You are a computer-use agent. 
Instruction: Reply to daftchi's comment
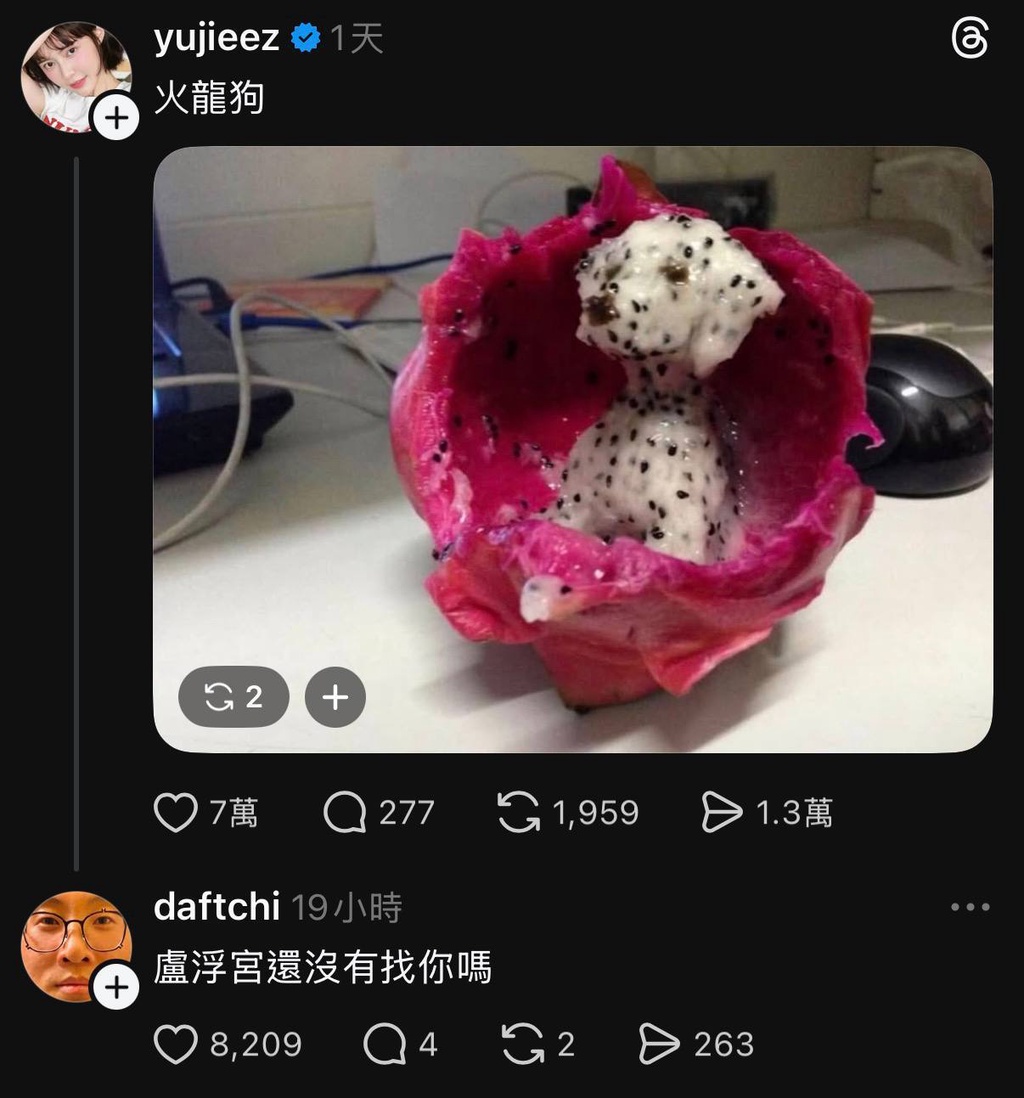coord(384,1045)
